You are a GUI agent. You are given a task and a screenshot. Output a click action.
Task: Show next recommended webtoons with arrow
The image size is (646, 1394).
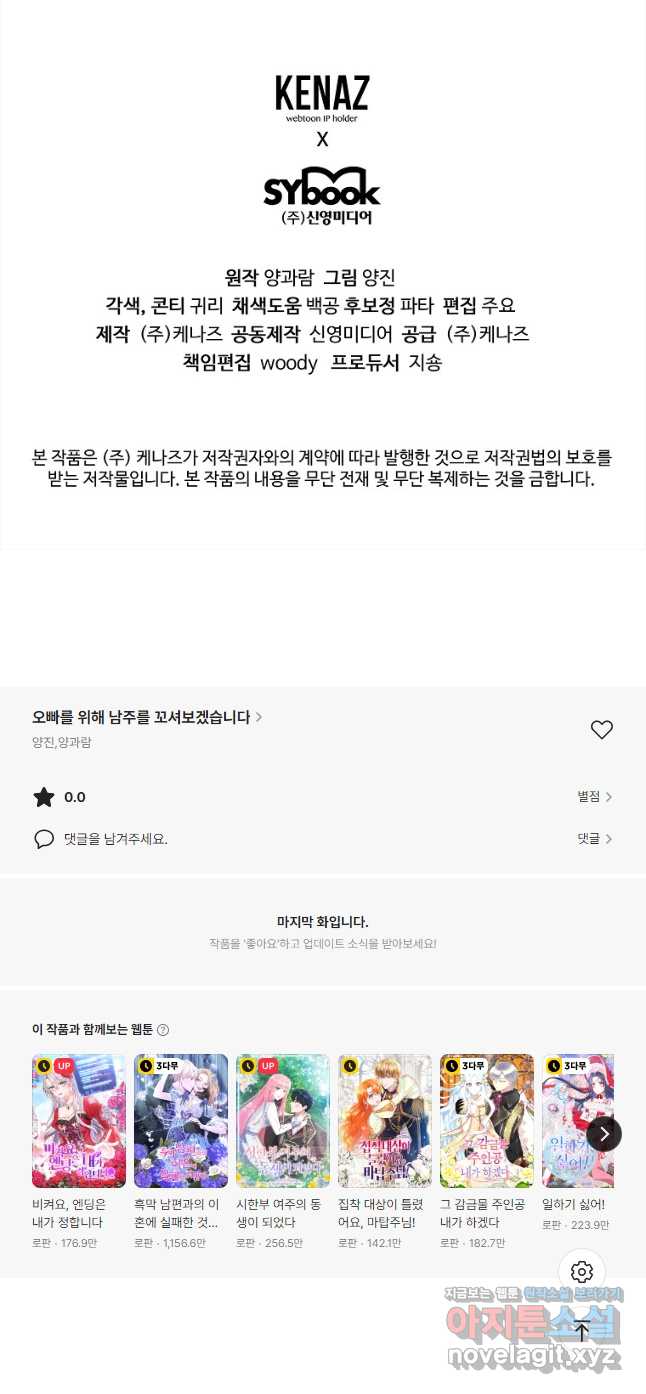(x=603, y=1133)
